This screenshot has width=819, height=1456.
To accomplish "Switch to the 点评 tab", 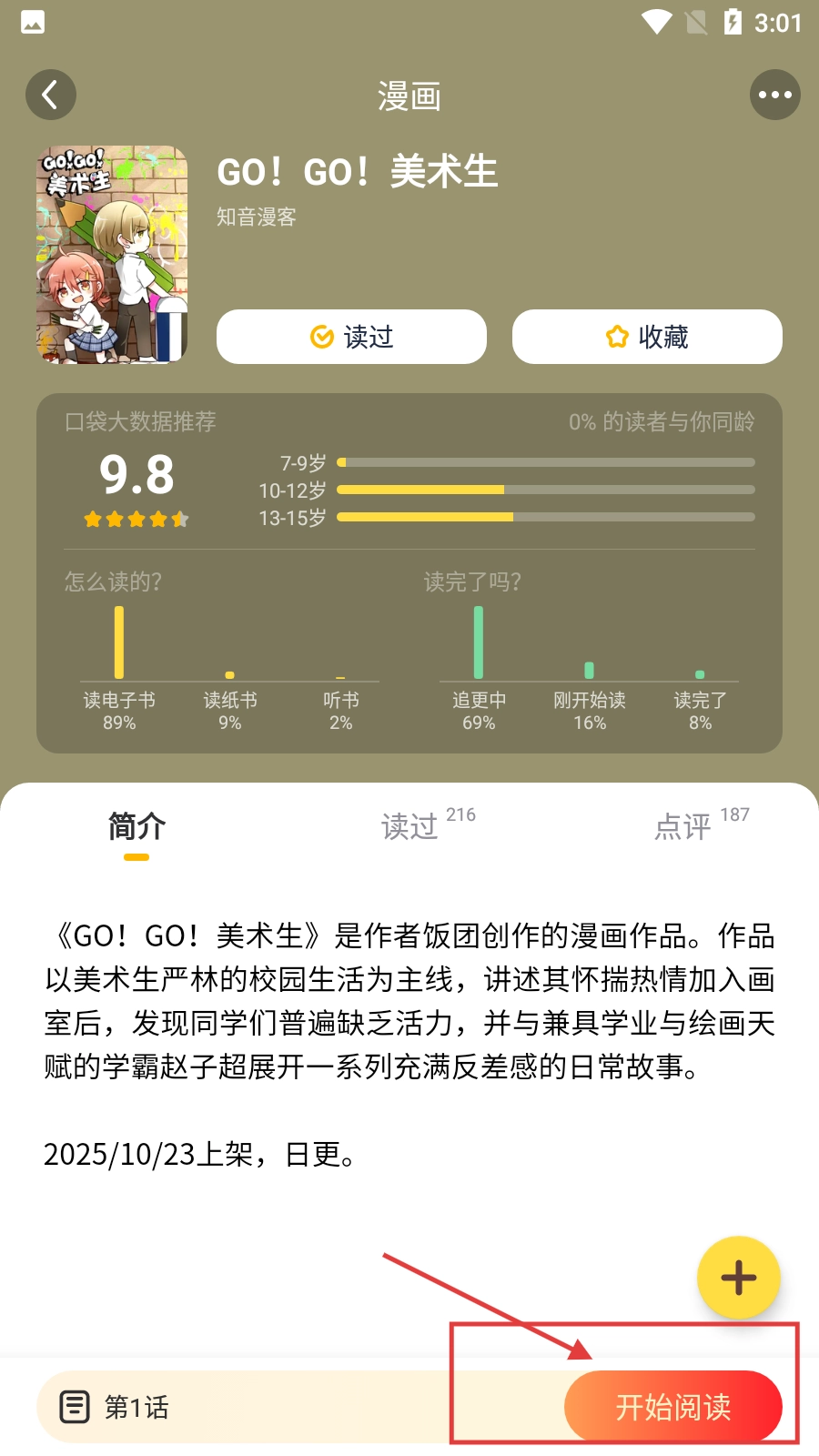I will [x=702, y=825].
